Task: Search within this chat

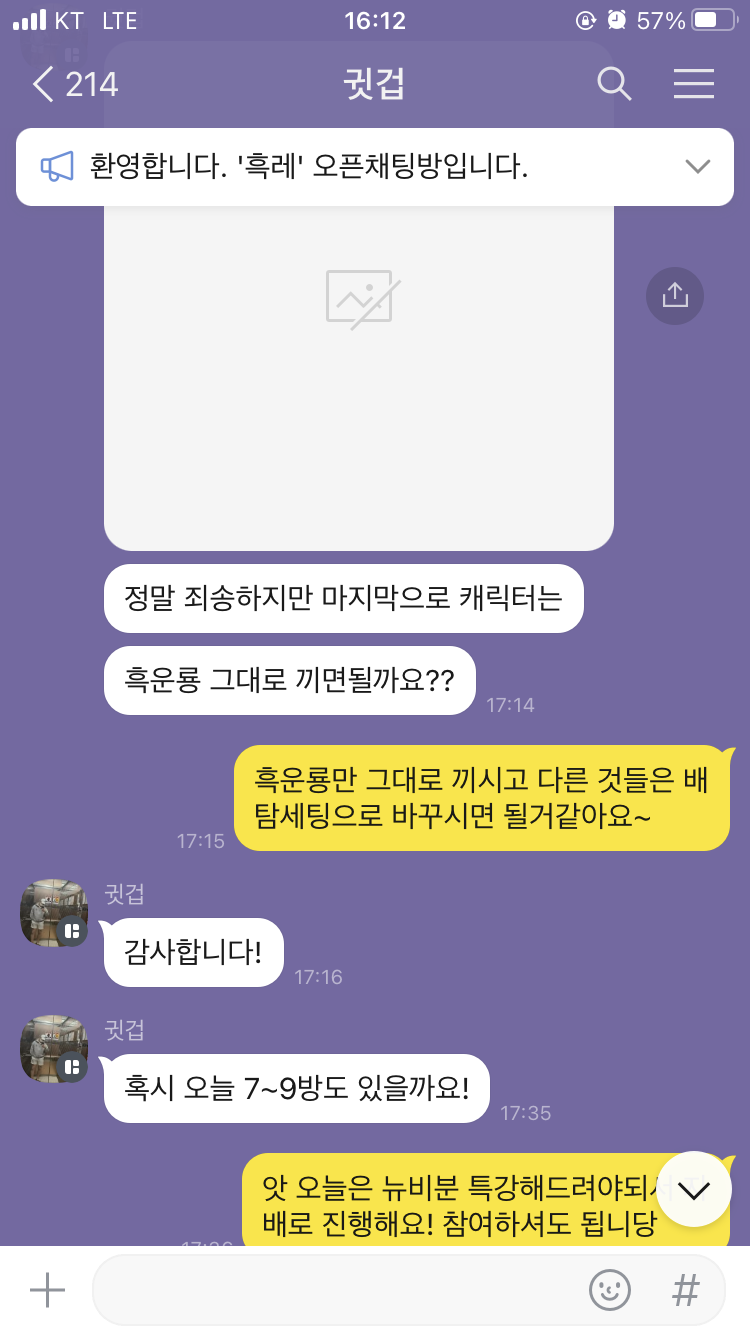Action: pos(614,84)
